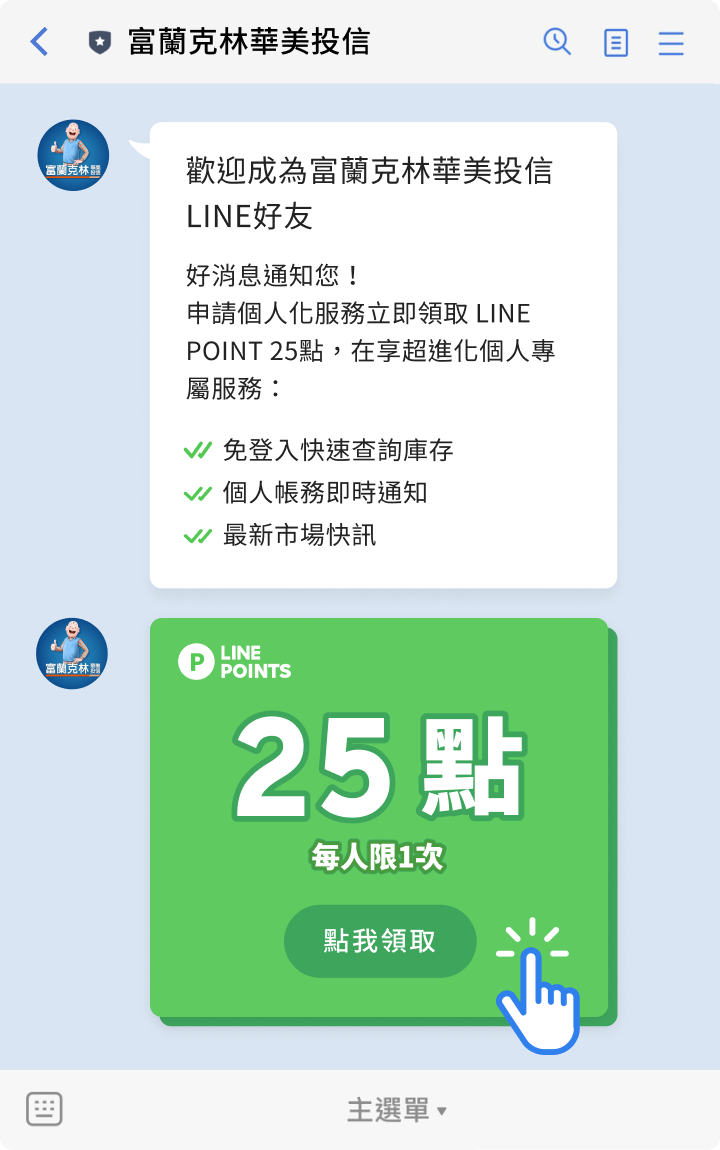Switch to keyboard input
Image resolution: width=720 pixels, height=1150 pixels.
point(44,1109)
